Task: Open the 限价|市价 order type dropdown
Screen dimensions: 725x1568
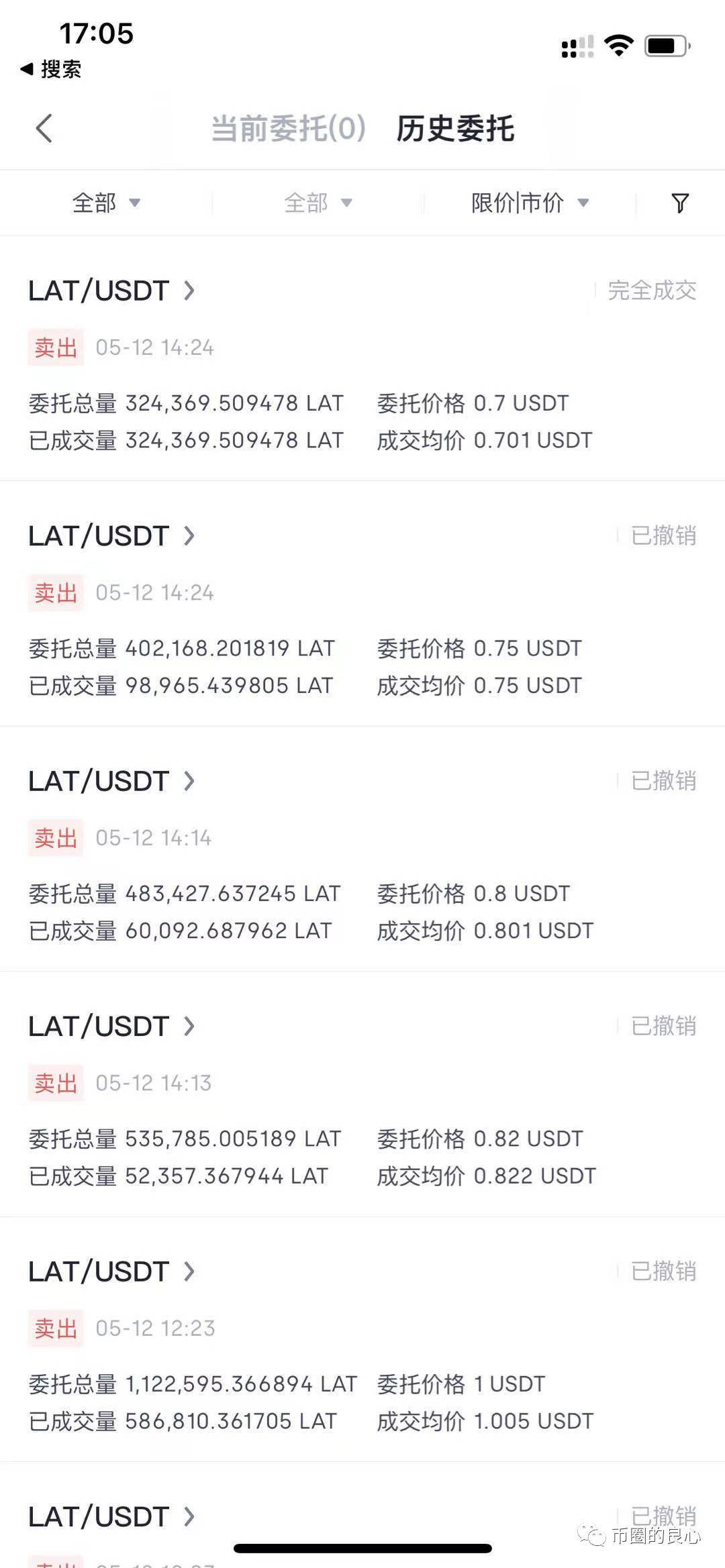Action: pyautogui.click(x=530, y=203)
